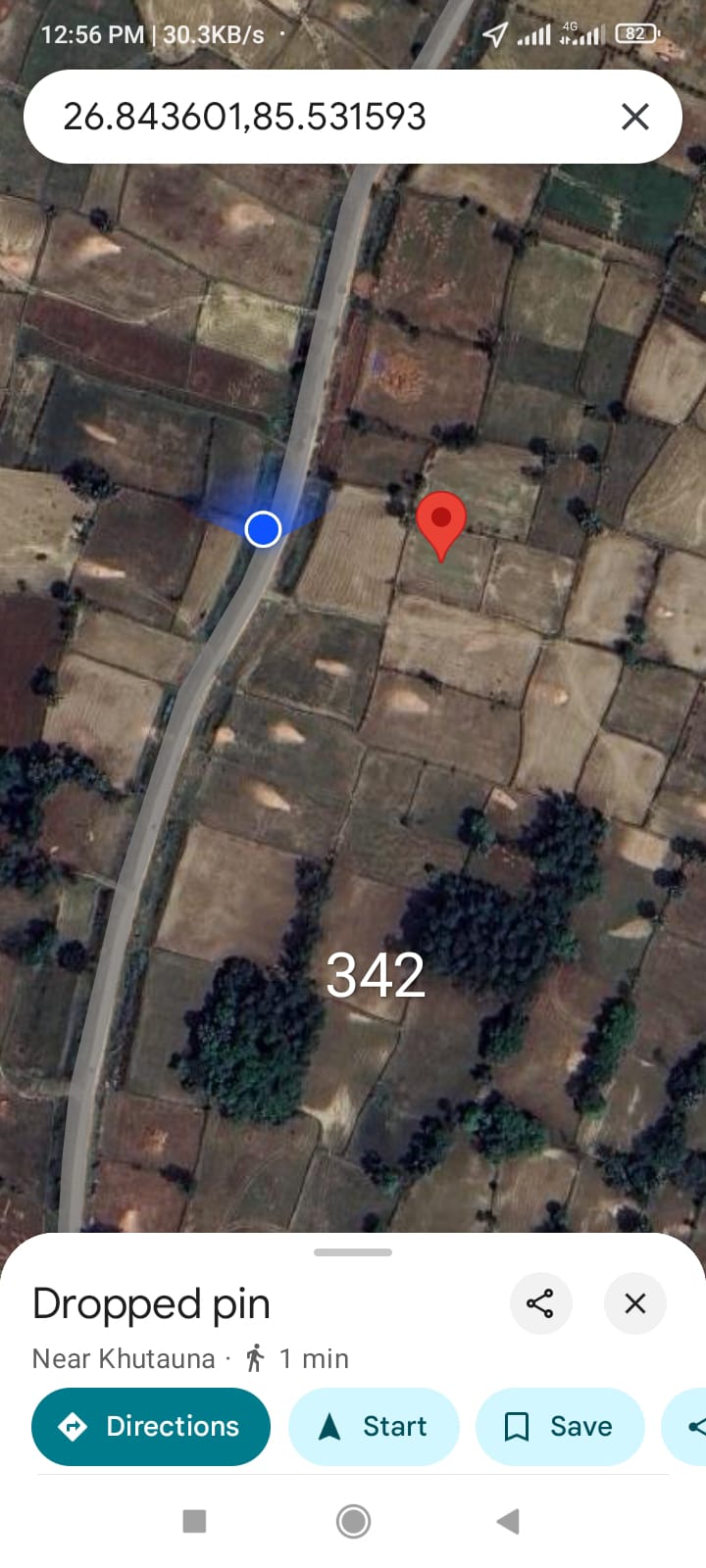Get Directions to the dropped pin

click(151, 1426)
